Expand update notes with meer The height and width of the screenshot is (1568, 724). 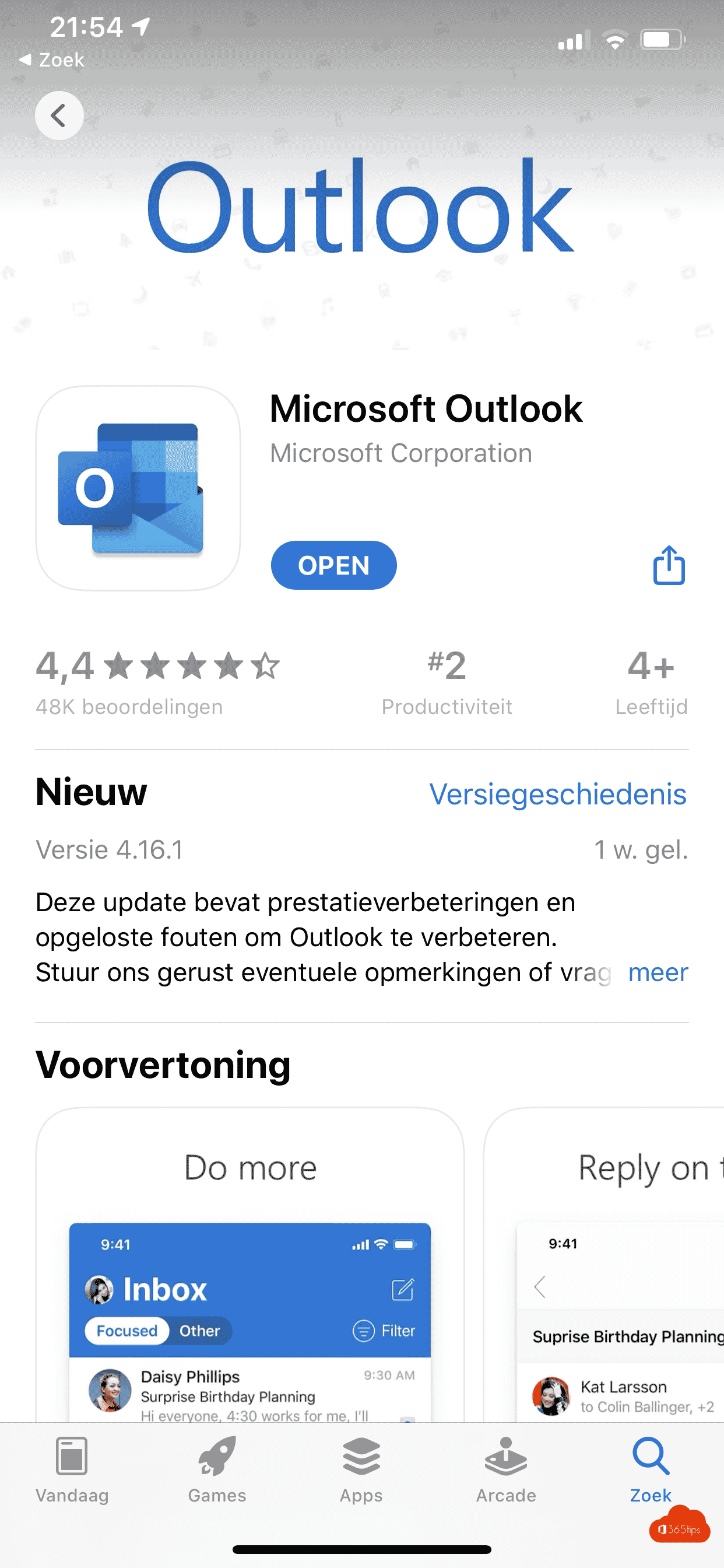pos(658,972)
